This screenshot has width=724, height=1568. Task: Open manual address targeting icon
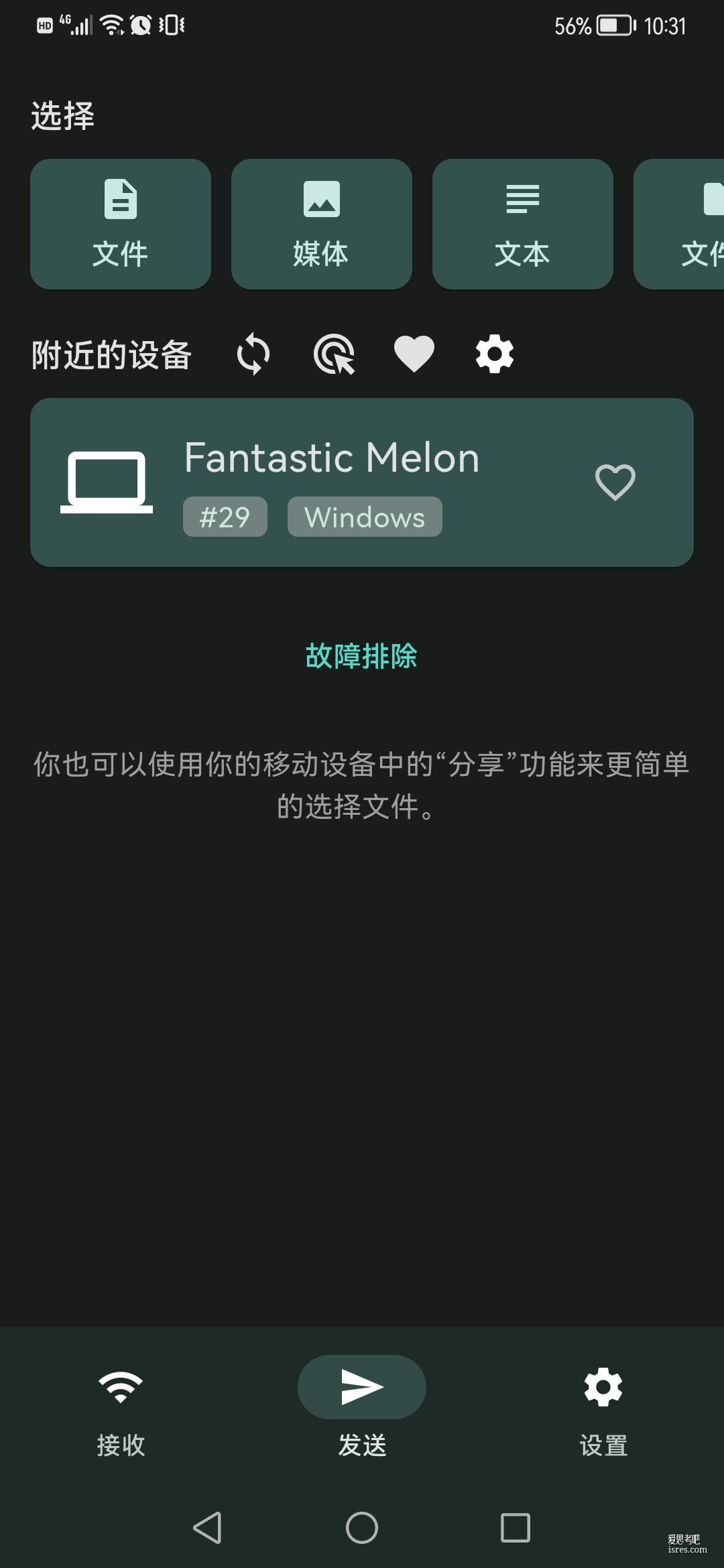click(334, 354)
